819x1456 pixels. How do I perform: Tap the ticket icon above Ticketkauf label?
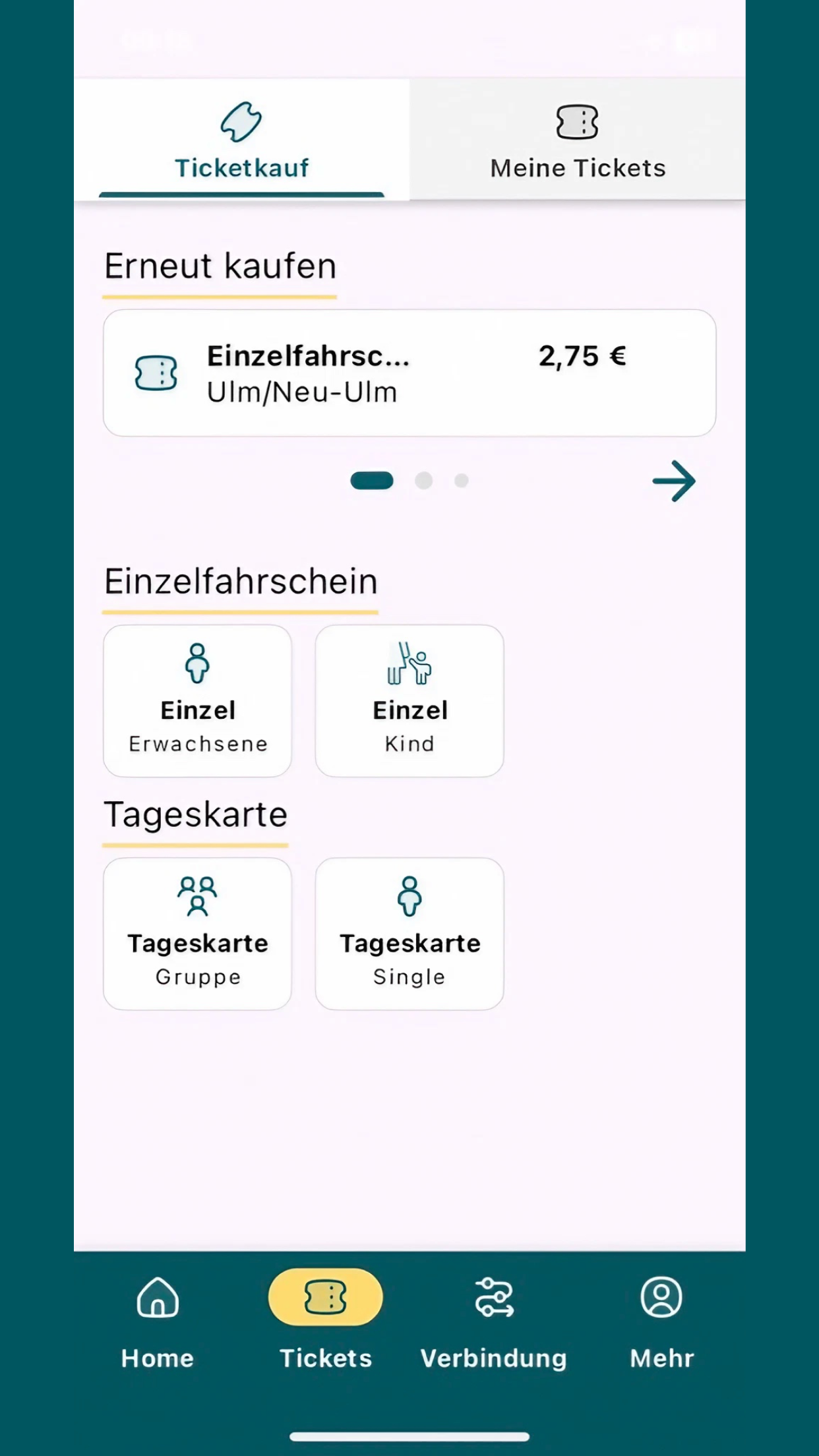tap(241, 123)
